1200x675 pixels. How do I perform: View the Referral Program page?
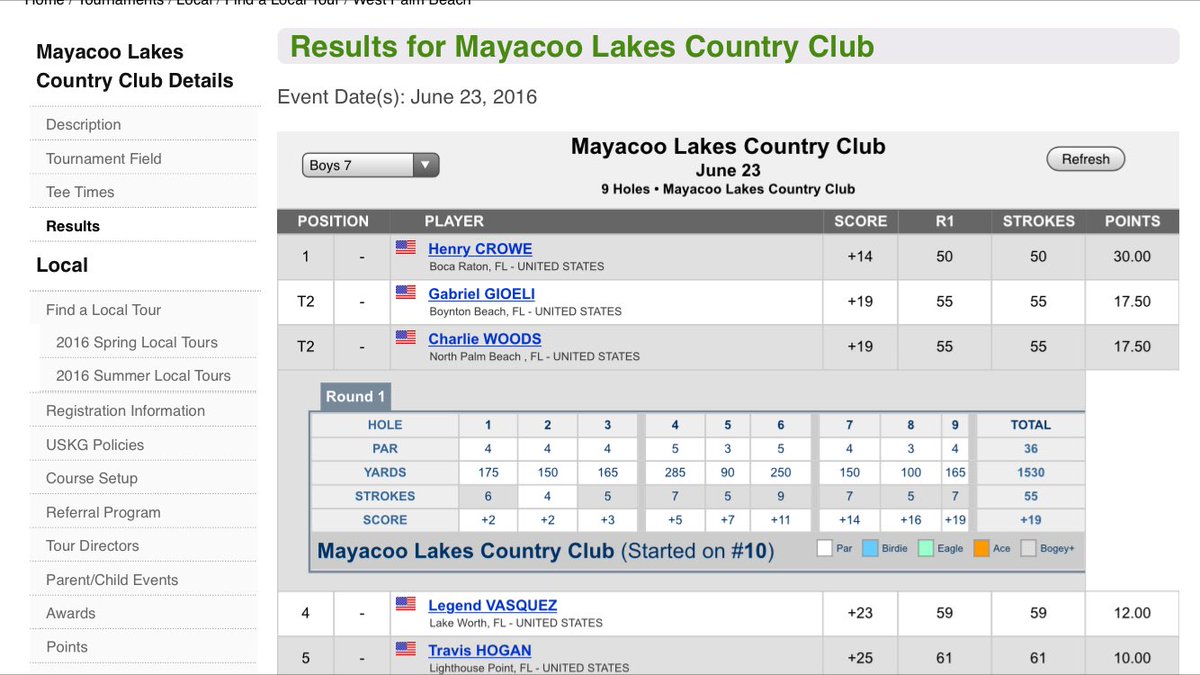(103, 512)
